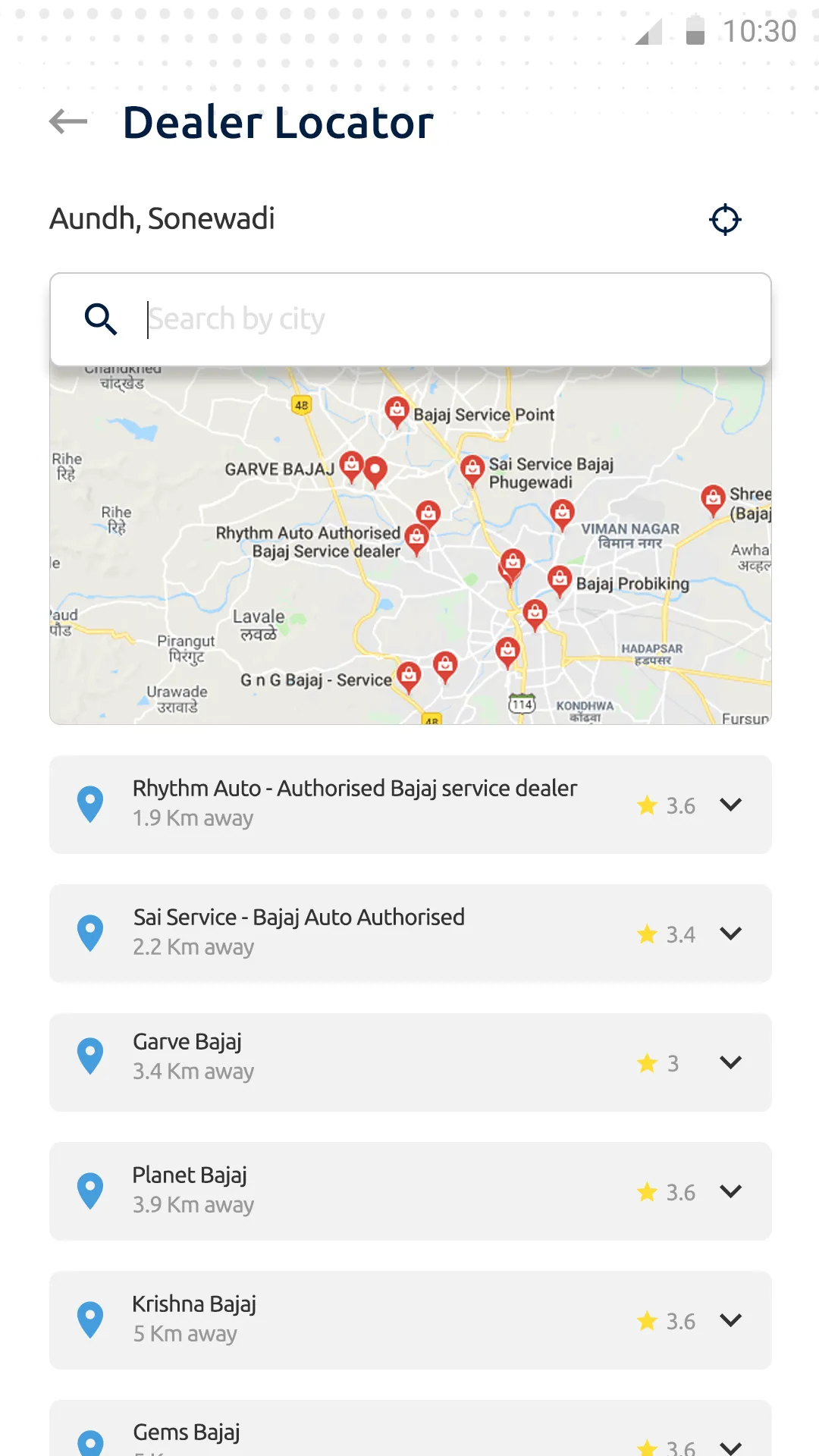Click the G n G Bajaj Service map pin
The width and height of the screenshot is (819, 1456).
click(409, 675)
